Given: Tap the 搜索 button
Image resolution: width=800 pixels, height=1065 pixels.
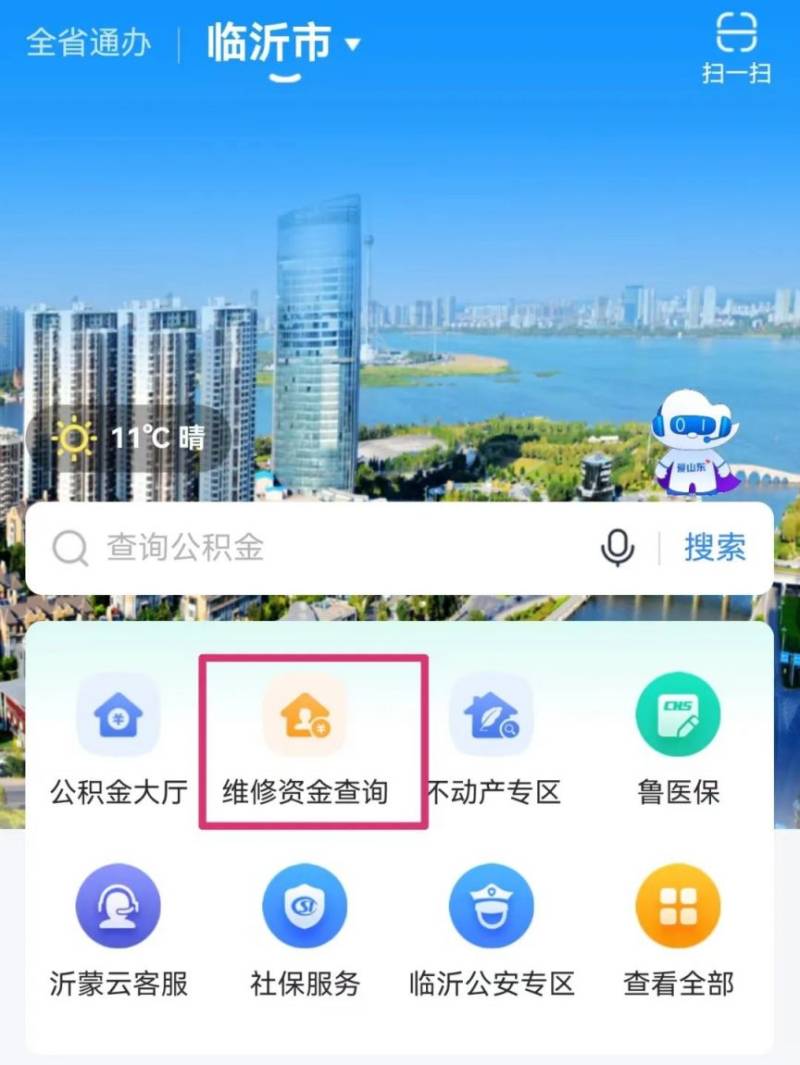Looking at the screenshot, I should (x=714, y=547).
